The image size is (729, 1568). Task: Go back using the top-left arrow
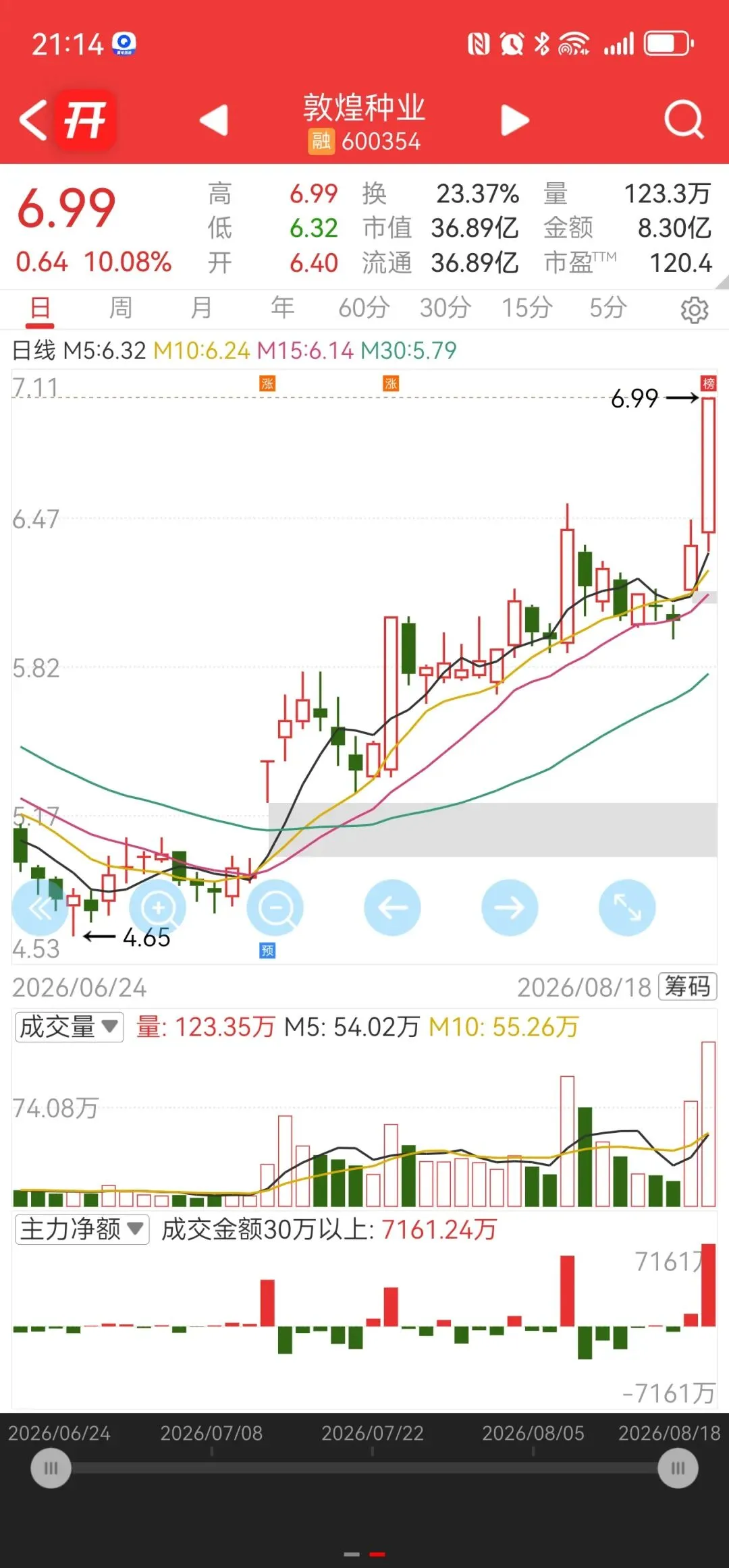click(32, 121)
